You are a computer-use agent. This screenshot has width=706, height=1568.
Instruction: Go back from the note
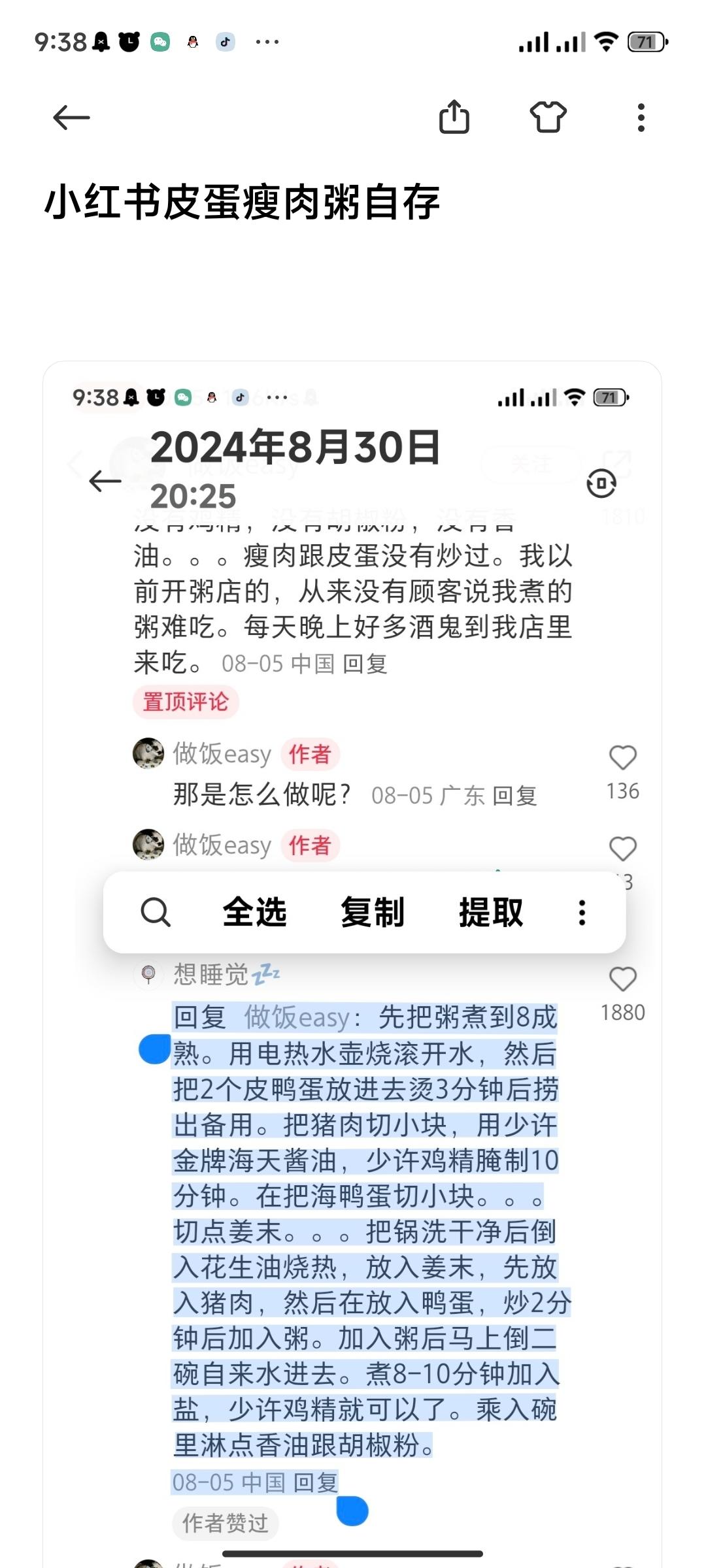pos(71,118)
